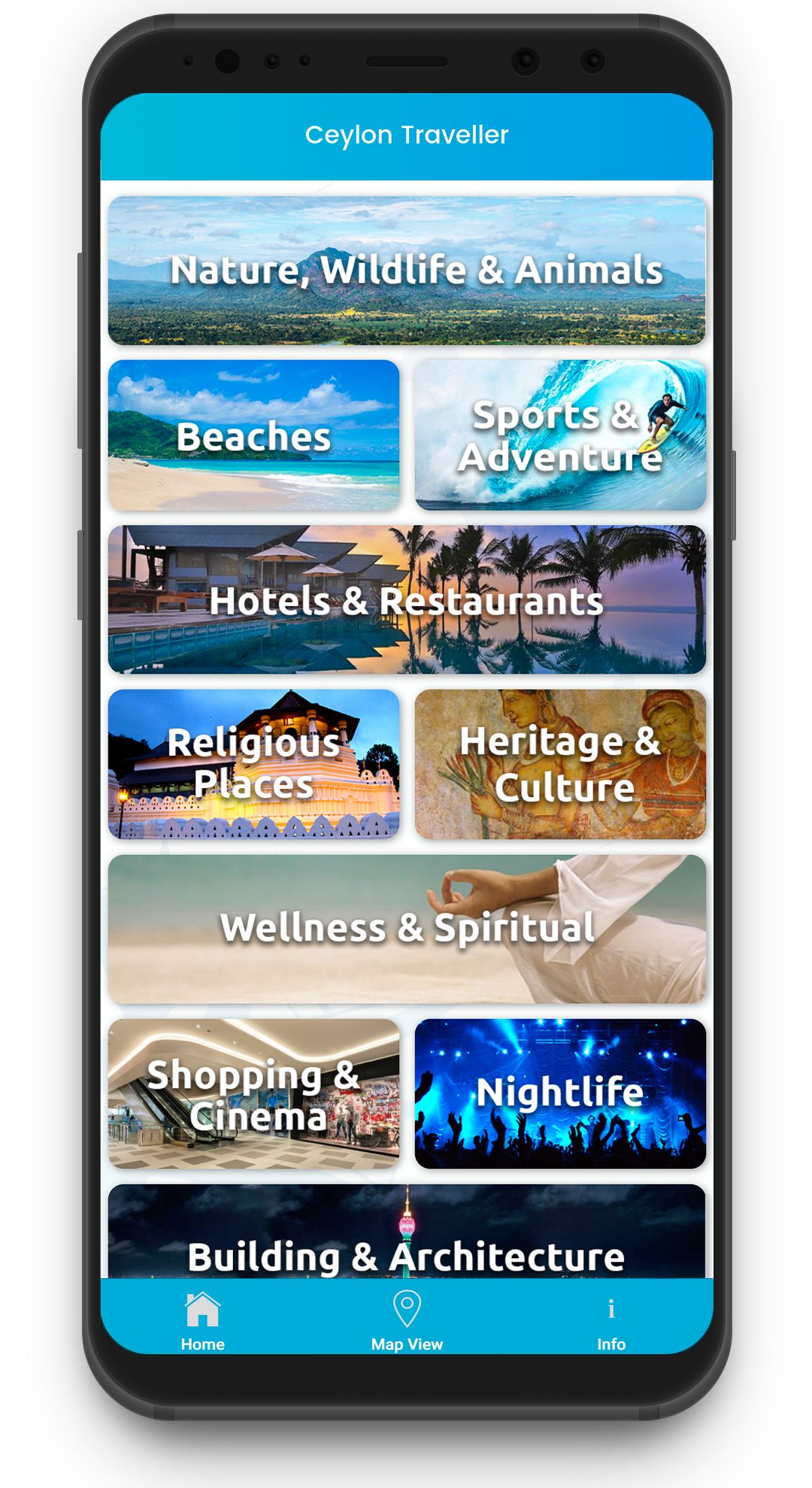Explore the Nightlife category
The image size is (812, 1488).
pos(560,1093)
